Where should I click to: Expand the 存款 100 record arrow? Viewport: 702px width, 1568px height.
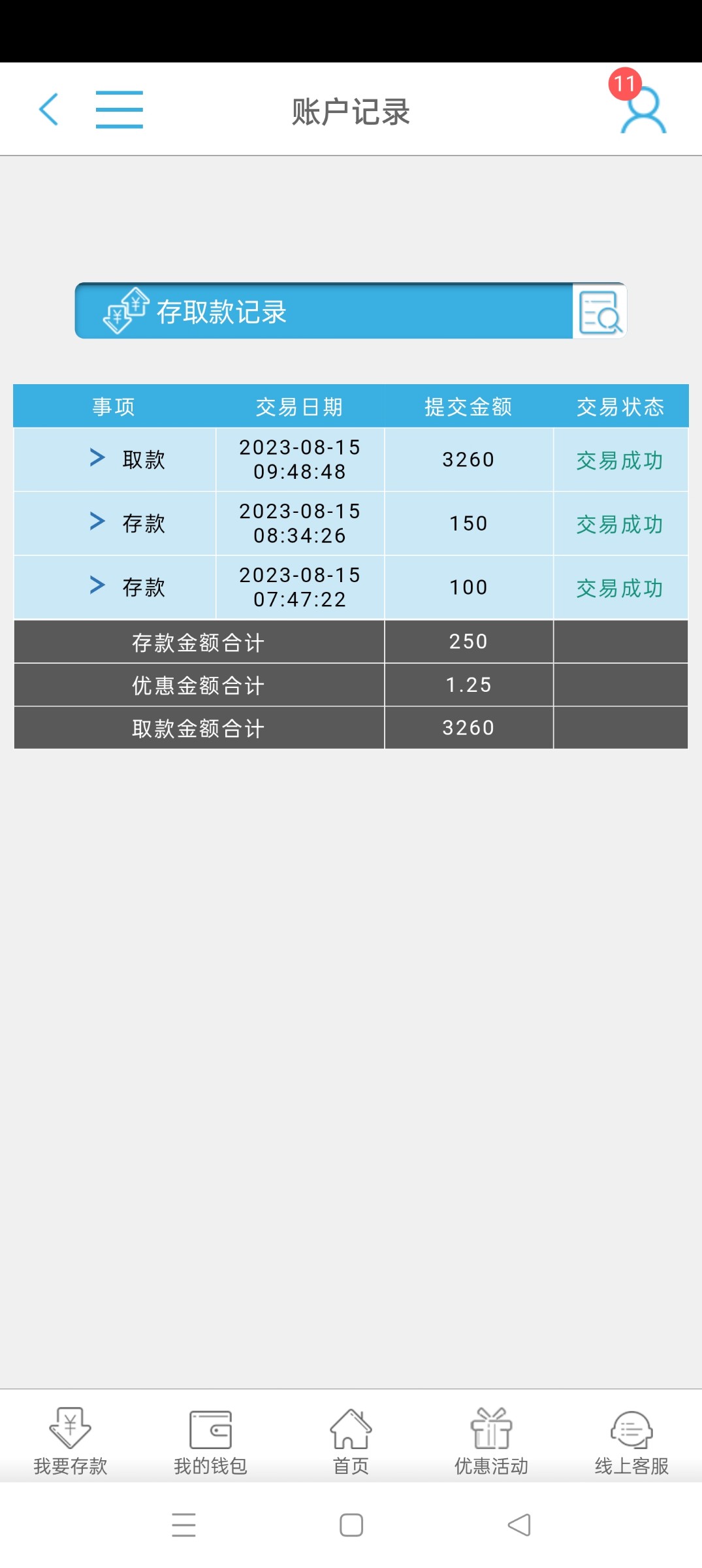(x=96, y=585)
